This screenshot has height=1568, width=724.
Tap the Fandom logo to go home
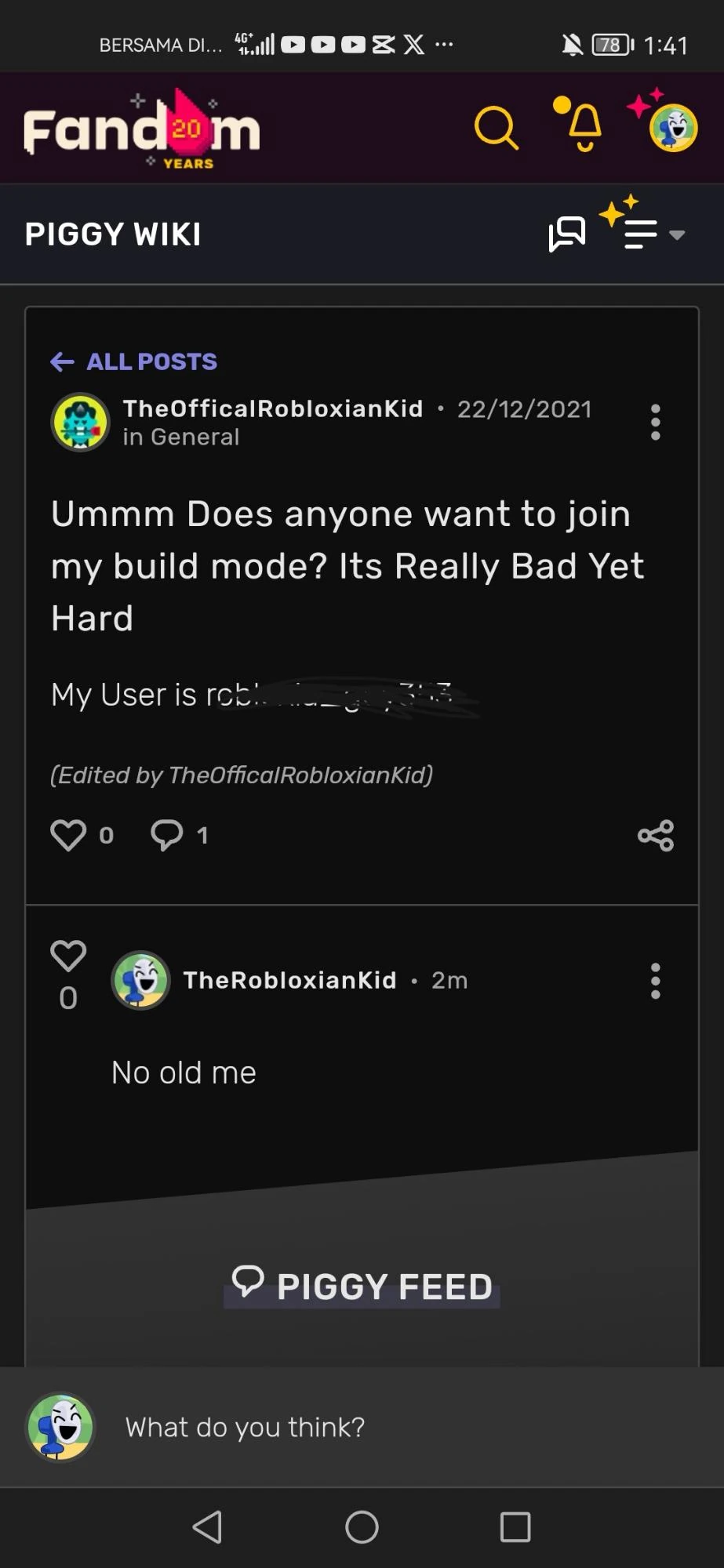tap(142, 128)
